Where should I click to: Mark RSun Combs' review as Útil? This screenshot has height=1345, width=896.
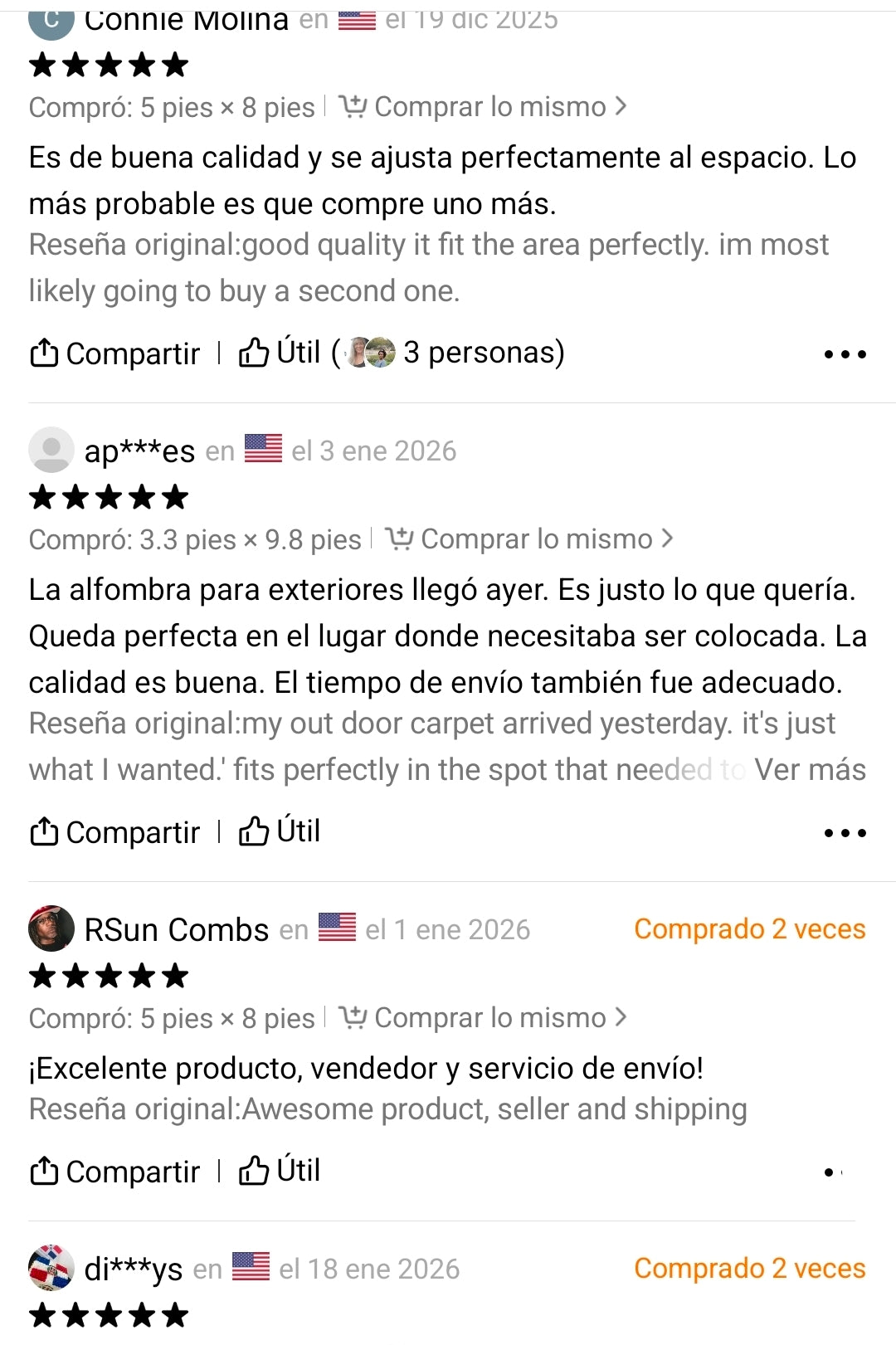pos(280,1171)
